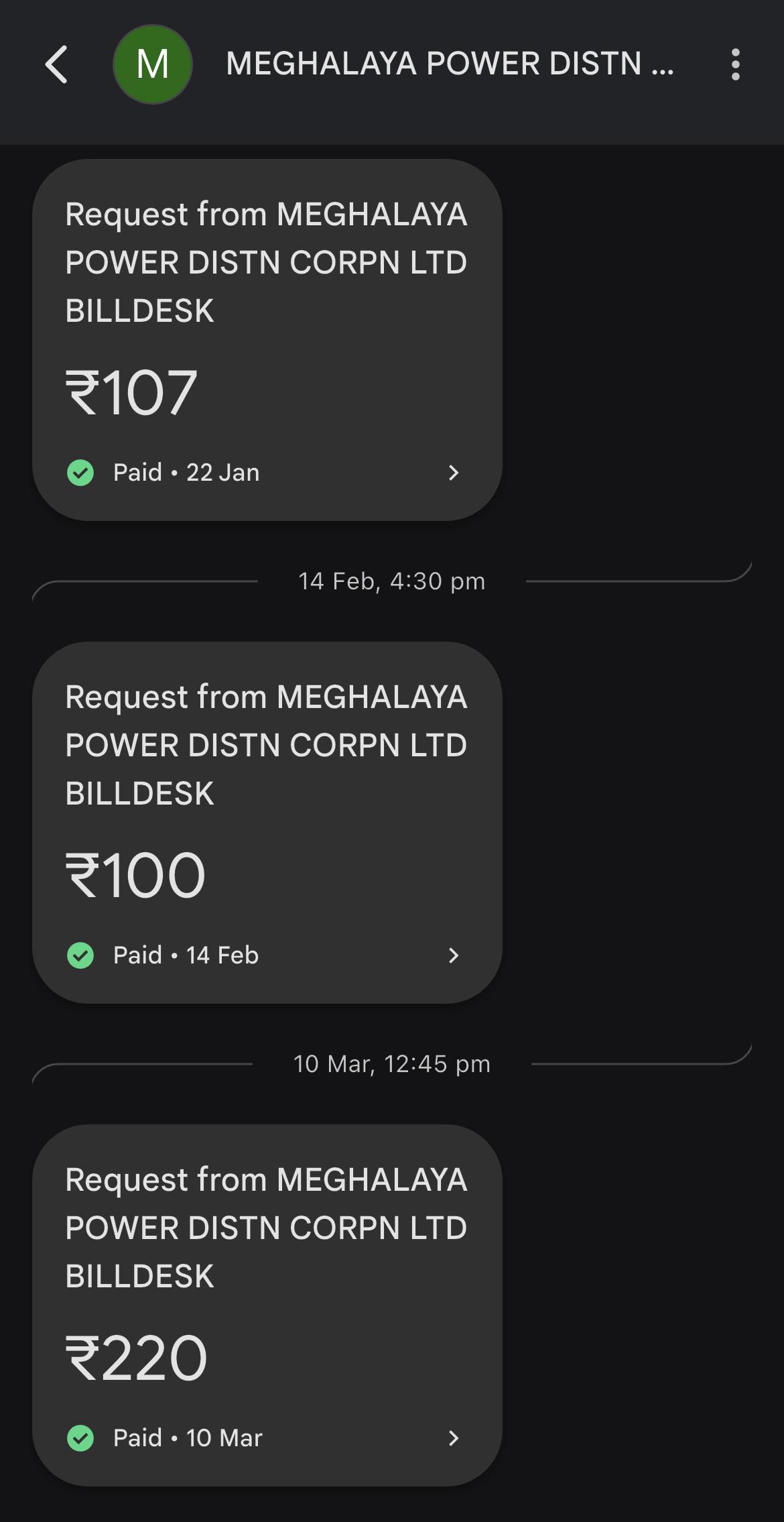The width and height of the screenshot is (784, 1522).
Task: Open the three-dot overflow menu
Action: tap(736, 64)
